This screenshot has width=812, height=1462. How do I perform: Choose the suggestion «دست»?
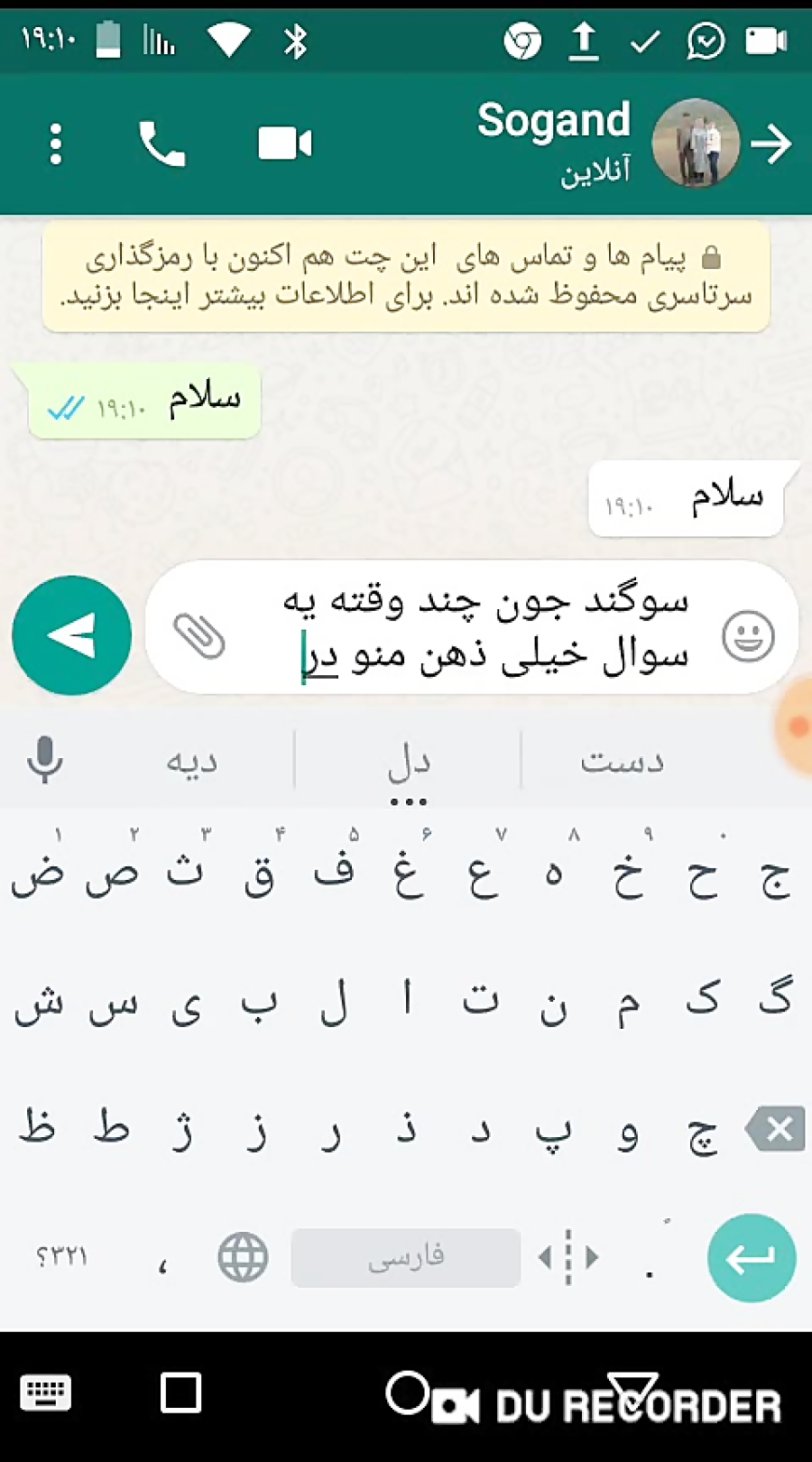click(623, 761)
